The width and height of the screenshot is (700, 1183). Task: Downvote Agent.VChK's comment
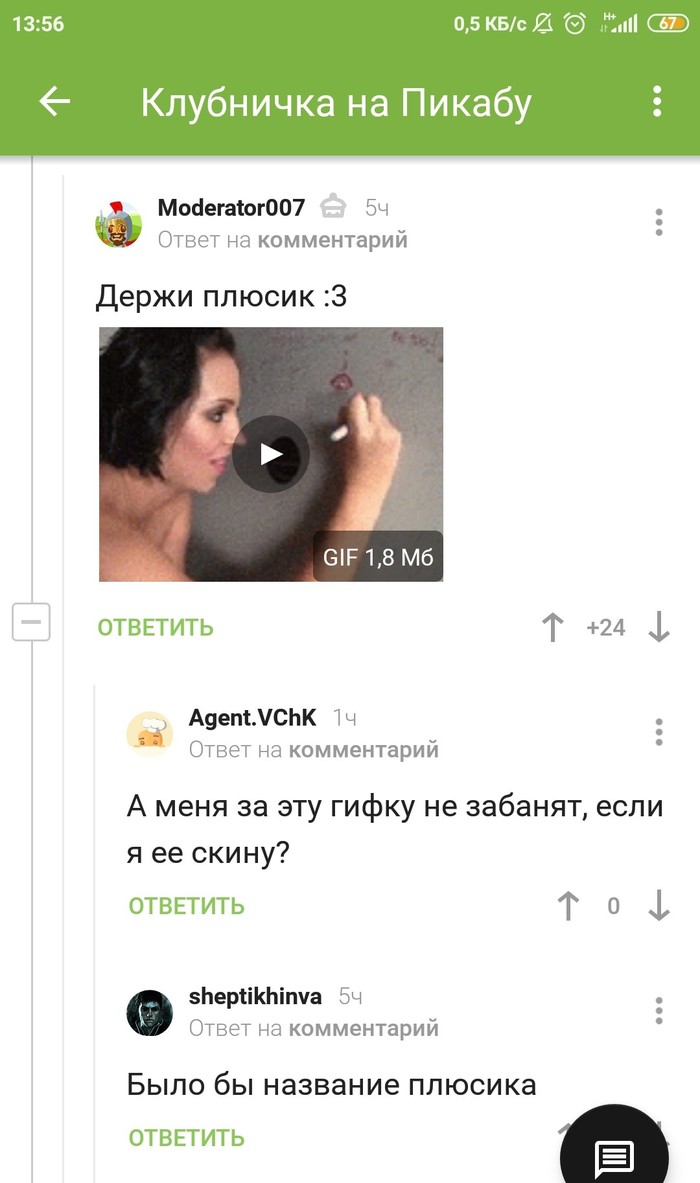658,906
